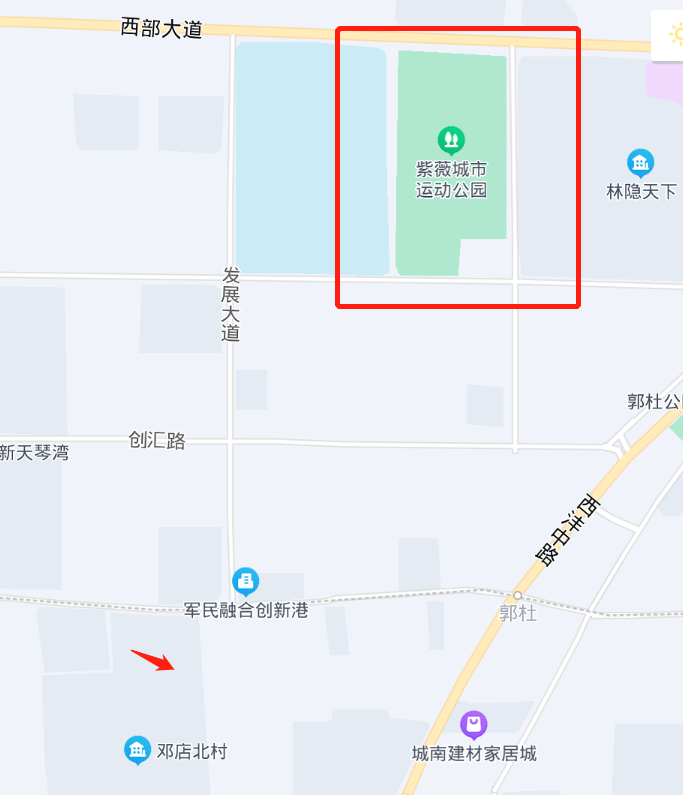
Task: Open the 军民融合创新港 building marker
Action: pyautogui.click(x=245, y=581)
